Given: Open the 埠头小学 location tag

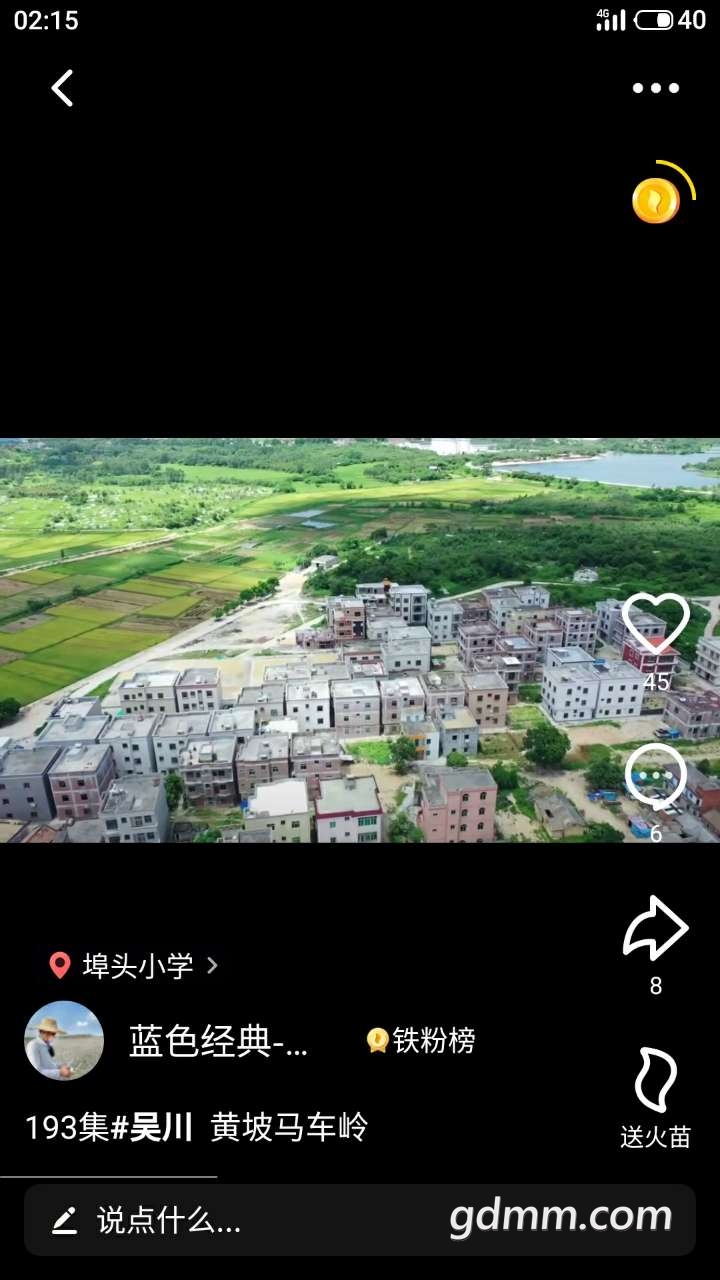Looking at the screenshot, I should (x=135, y=965).
